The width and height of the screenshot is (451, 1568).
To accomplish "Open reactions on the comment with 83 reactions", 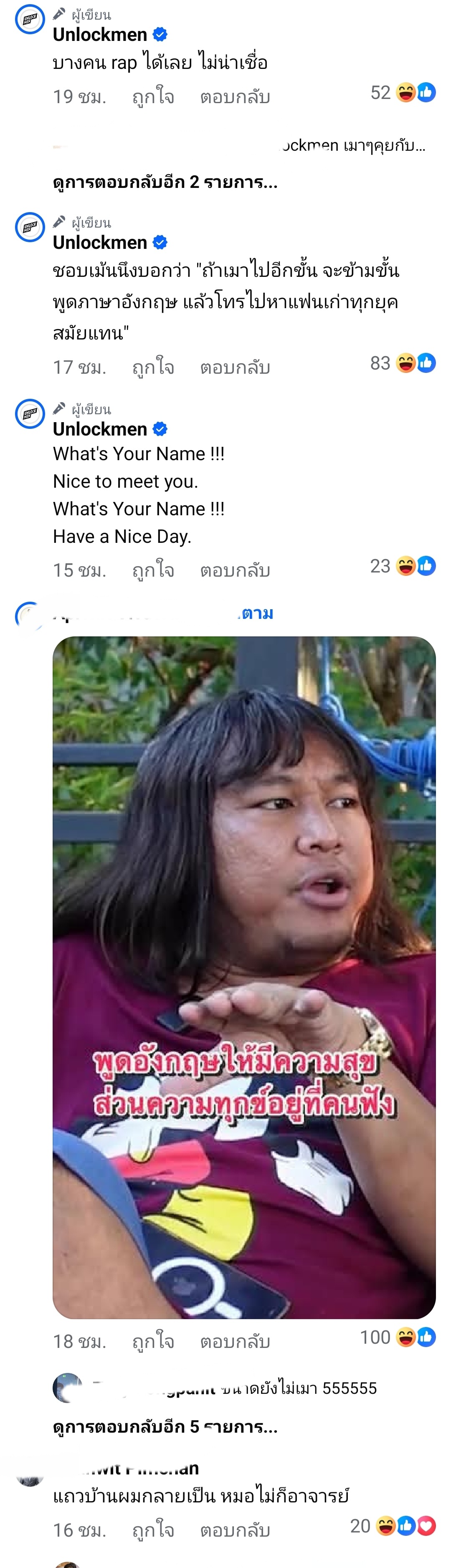I will tap(402, 363).
